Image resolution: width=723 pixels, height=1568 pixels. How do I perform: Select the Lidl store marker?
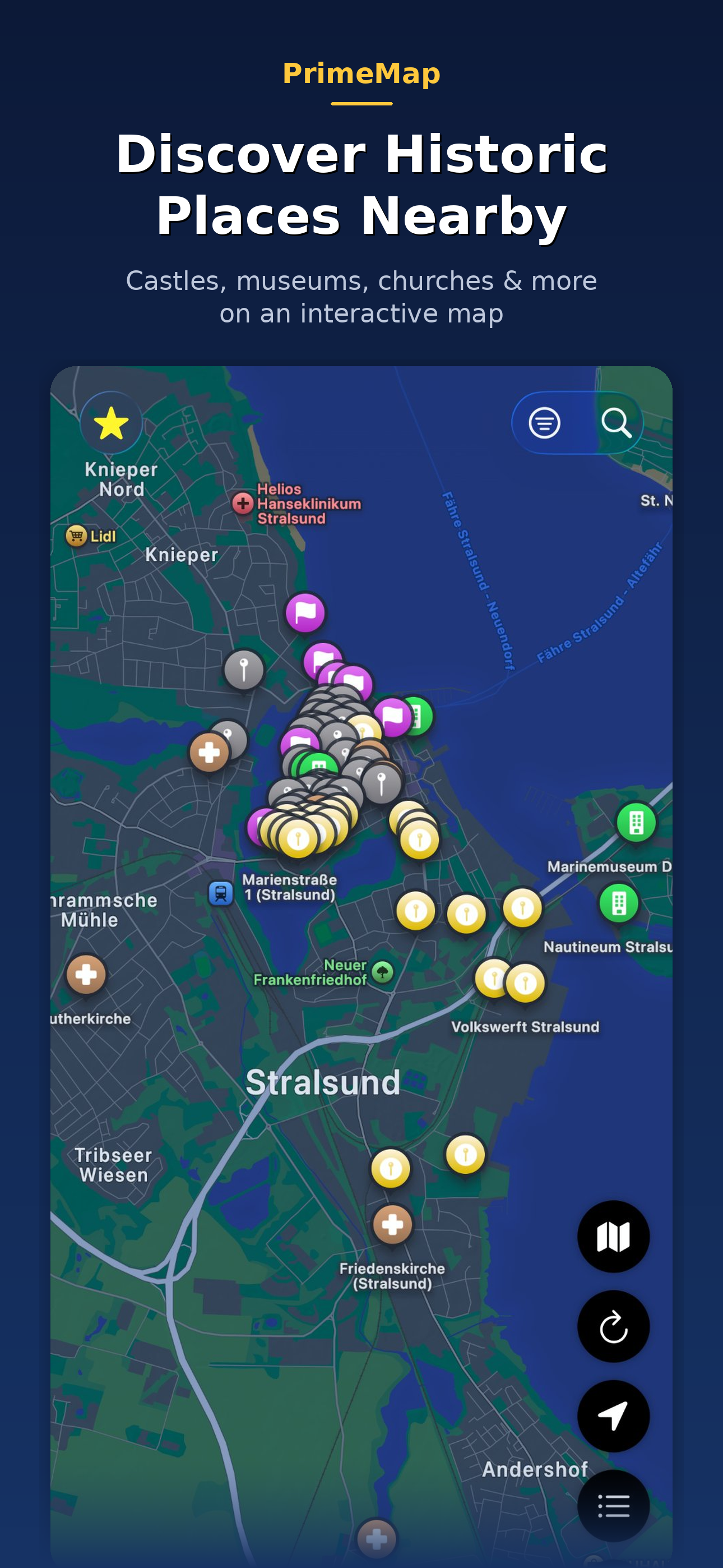pyautogui.click(x=77, y=535)
